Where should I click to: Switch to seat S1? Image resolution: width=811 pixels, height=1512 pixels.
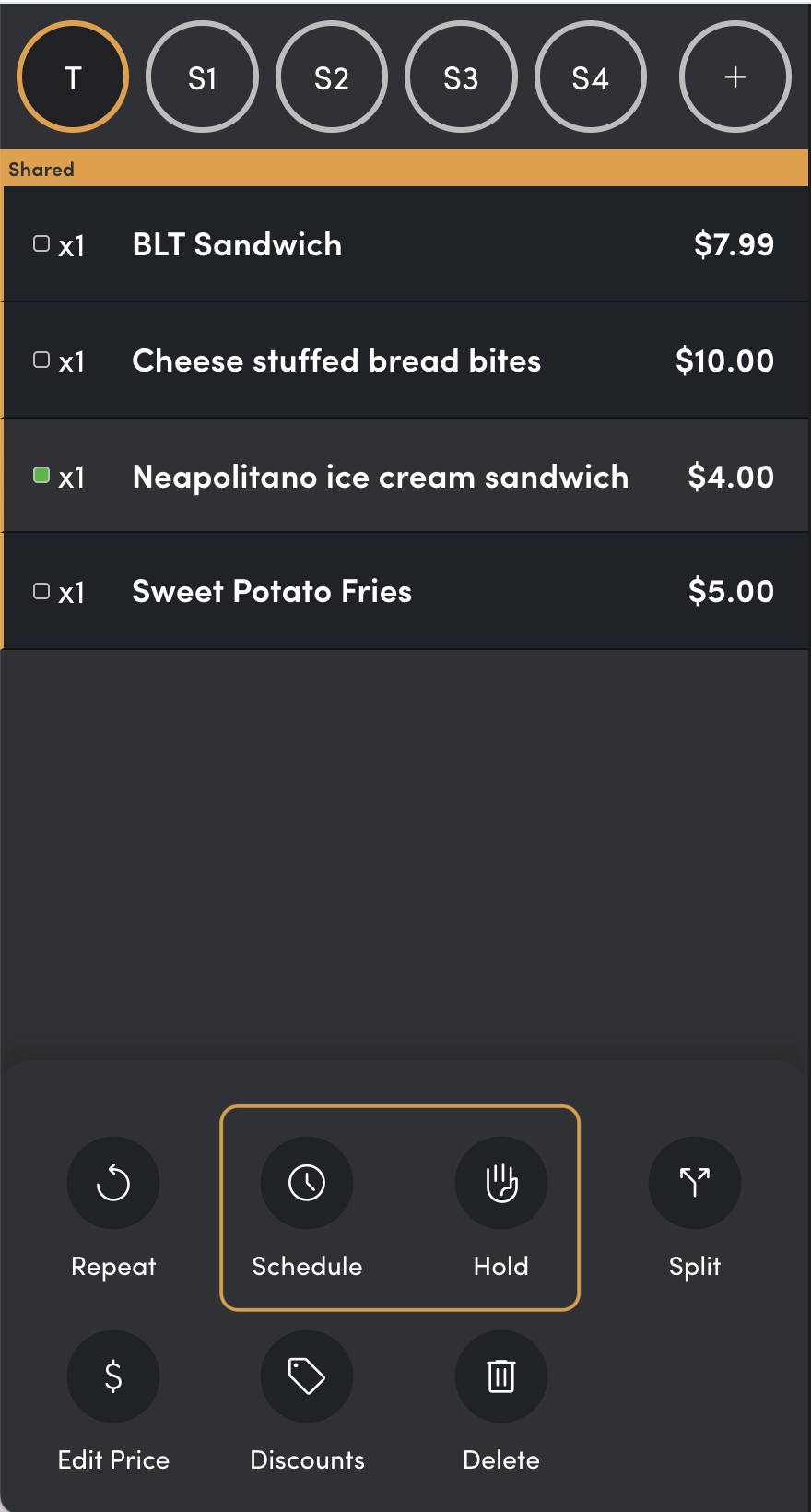pos(203,77)
